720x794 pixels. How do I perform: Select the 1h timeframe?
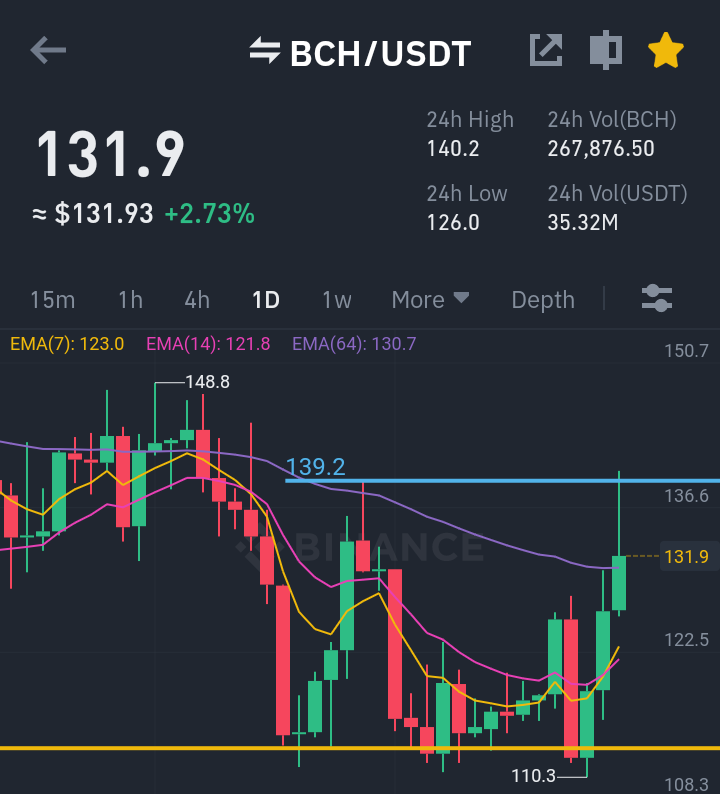click(130, 300)
